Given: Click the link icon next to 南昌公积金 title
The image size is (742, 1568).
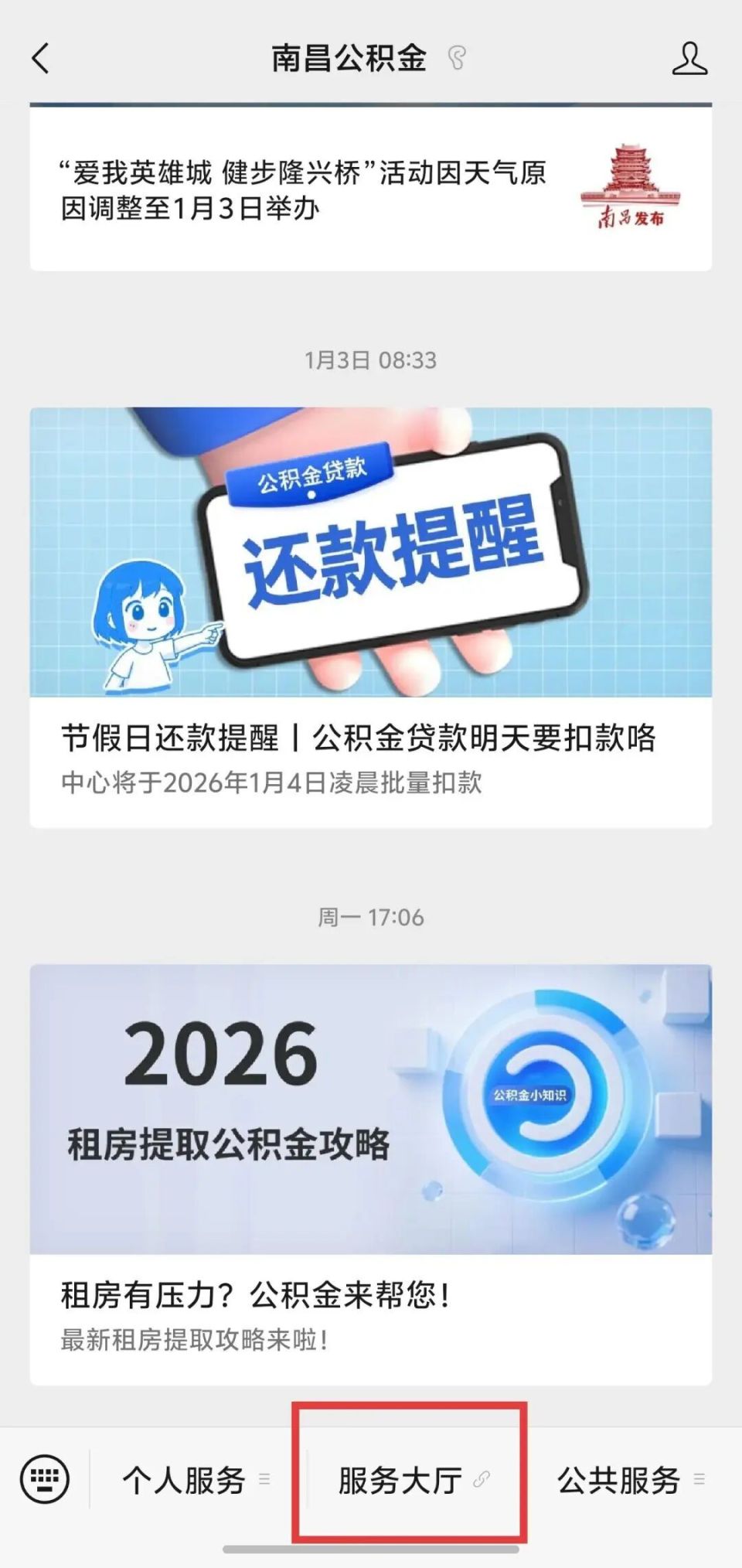Looking at the screenshot, I should 458,58.
